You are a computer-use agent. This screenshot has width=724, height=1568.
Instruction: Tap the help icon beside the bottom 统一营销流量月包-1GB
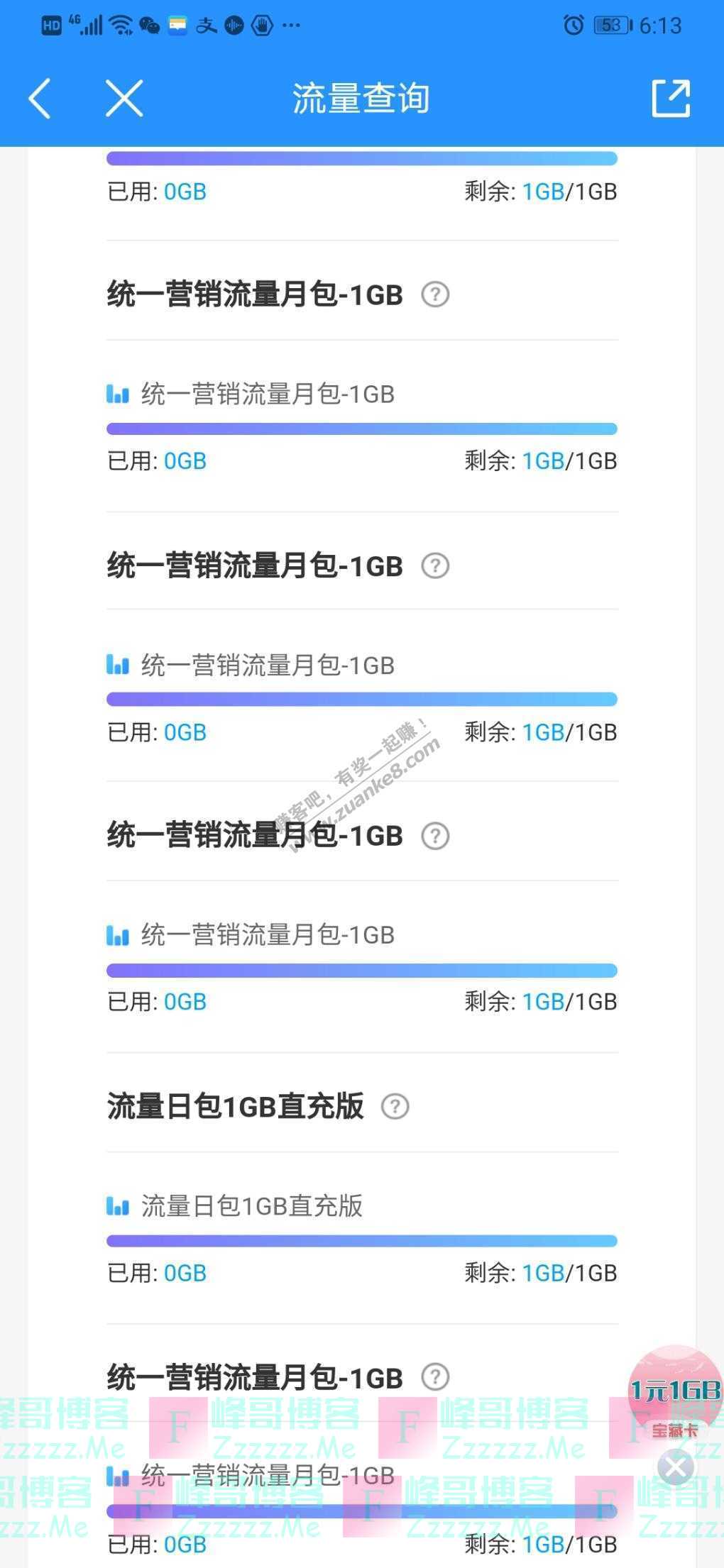[435, 1376]
